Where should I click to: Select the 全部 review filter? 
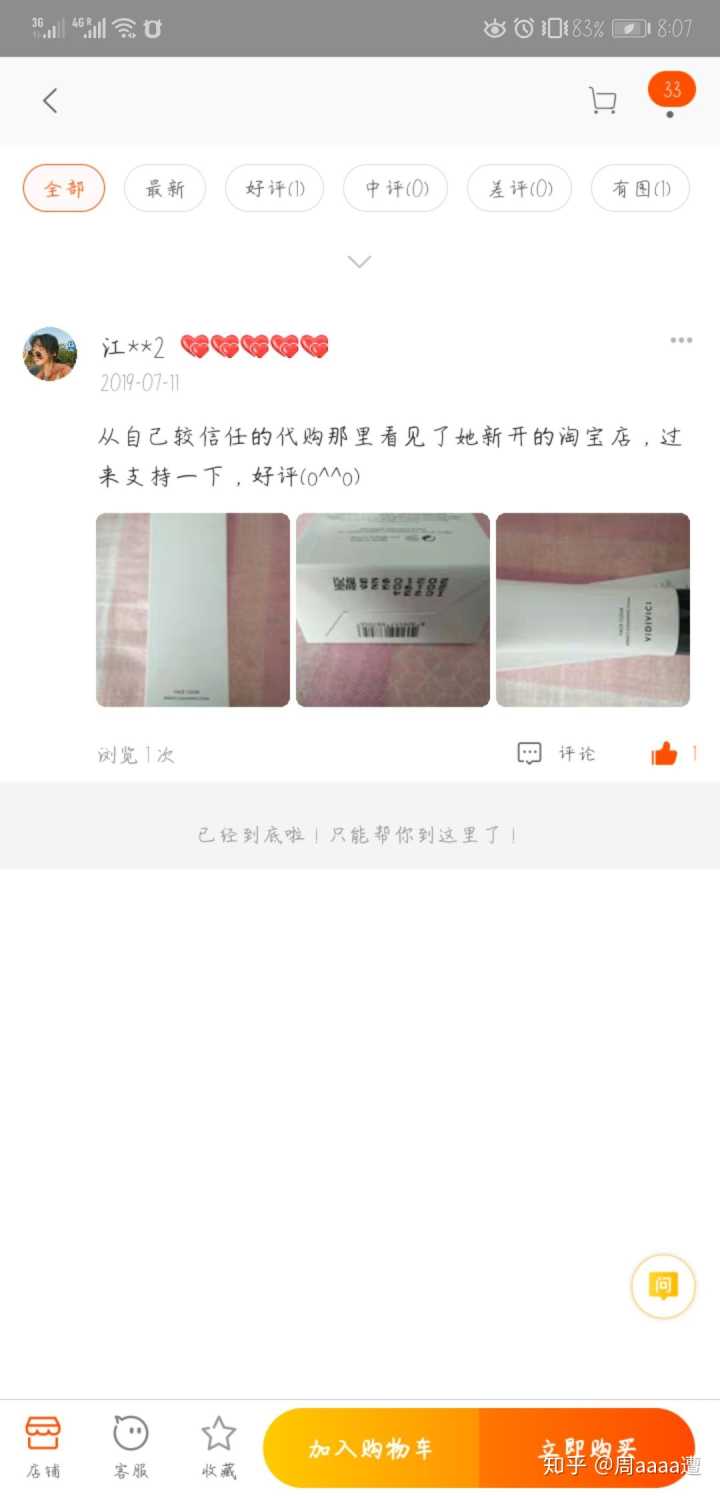pyautogui.click(x=64, y=188)
